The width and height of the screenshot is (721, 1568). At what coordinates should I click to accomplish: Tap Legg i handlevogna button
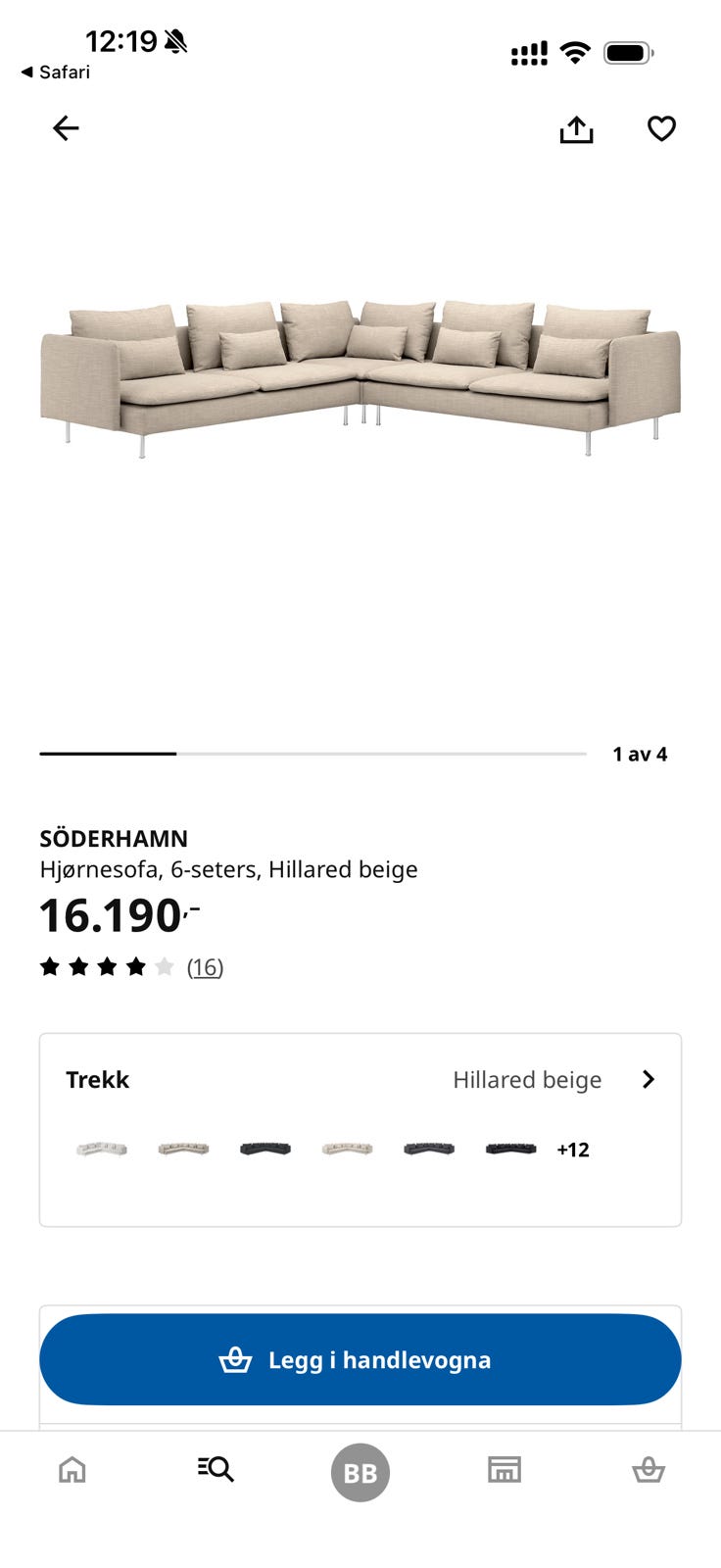pos(360,1359)
